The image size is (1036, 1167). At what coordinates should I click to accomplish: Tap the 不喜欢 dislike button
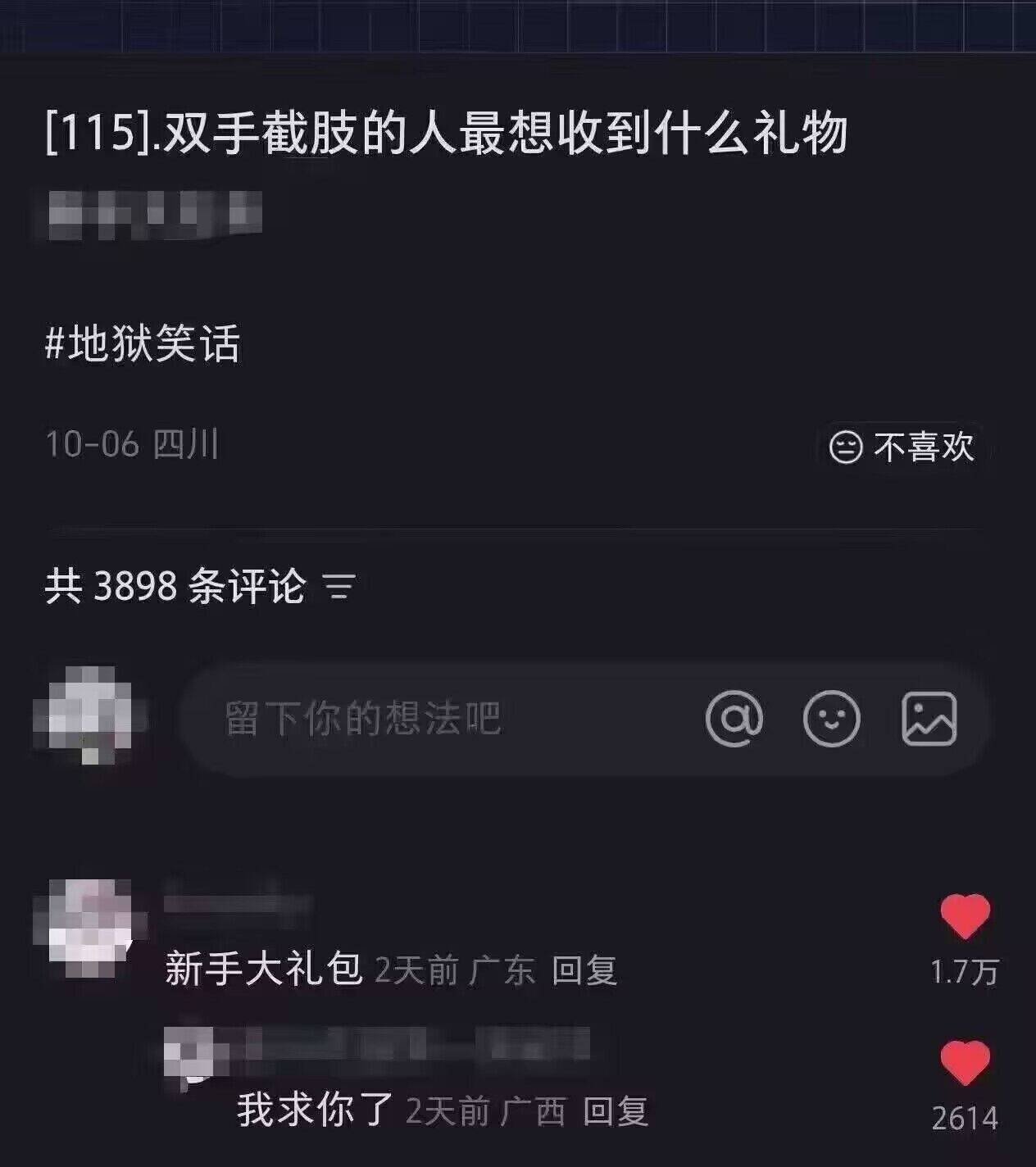tap(902, 447)
